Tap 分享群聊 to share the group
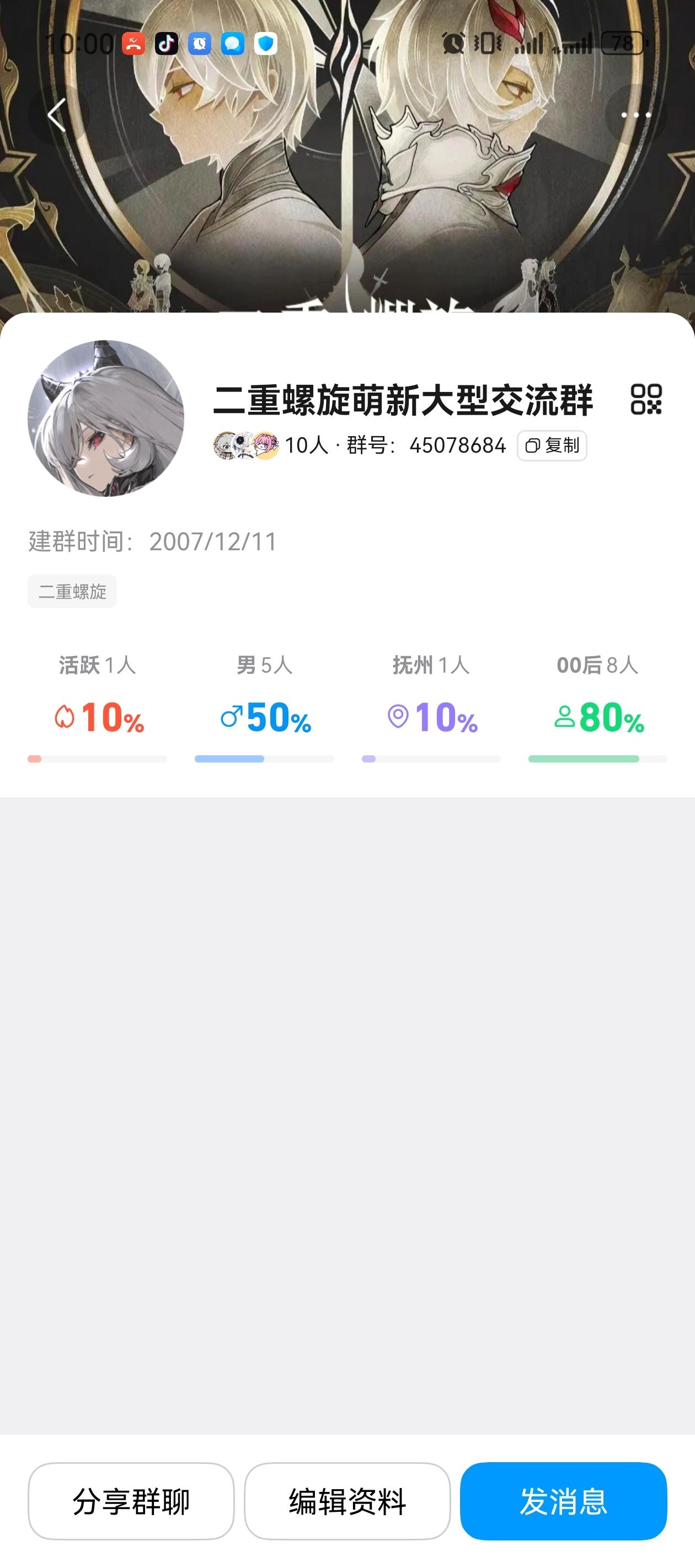The width and height of the screenshot is (695, 1568). click(131, 1500)
